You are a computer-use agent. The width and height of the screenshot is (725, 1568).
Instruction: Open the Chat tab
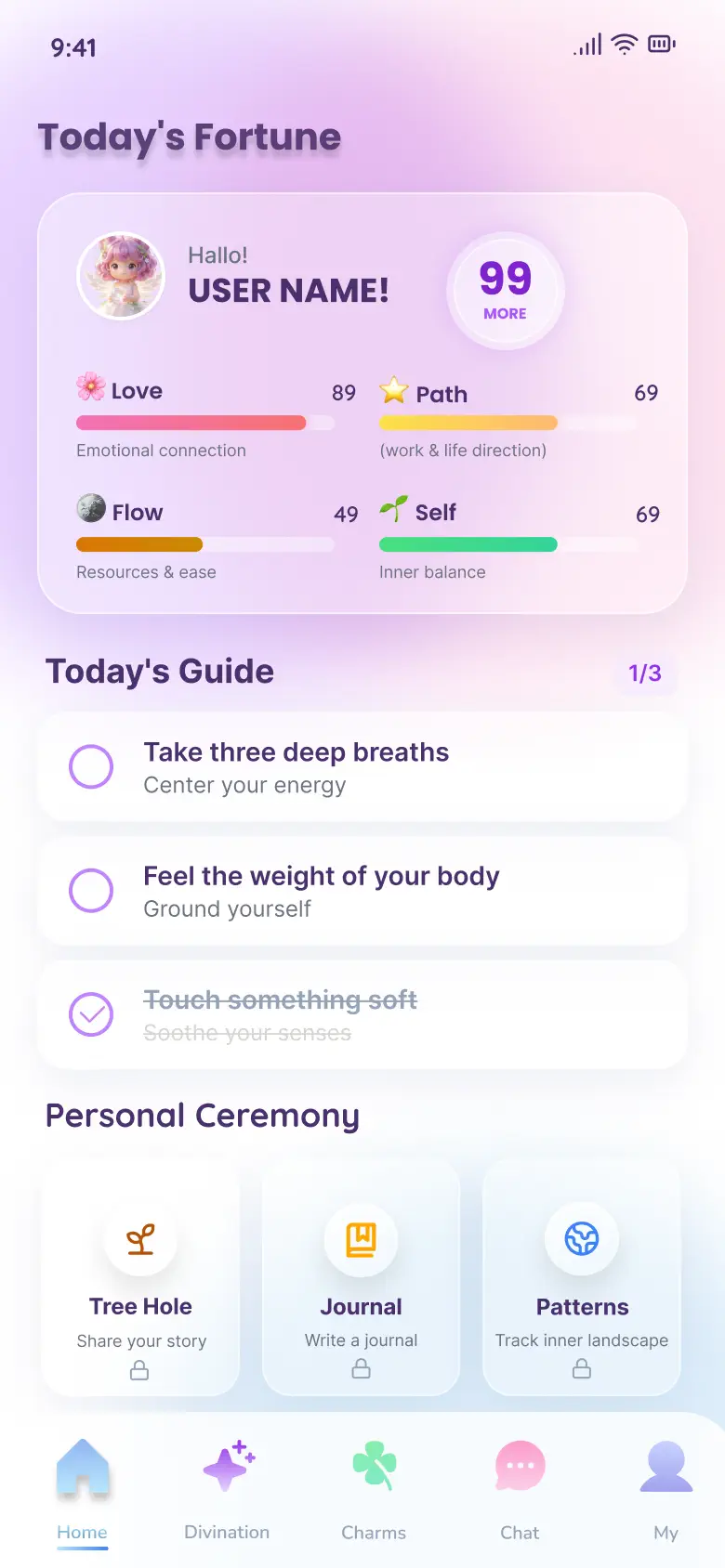point(520,1488)
